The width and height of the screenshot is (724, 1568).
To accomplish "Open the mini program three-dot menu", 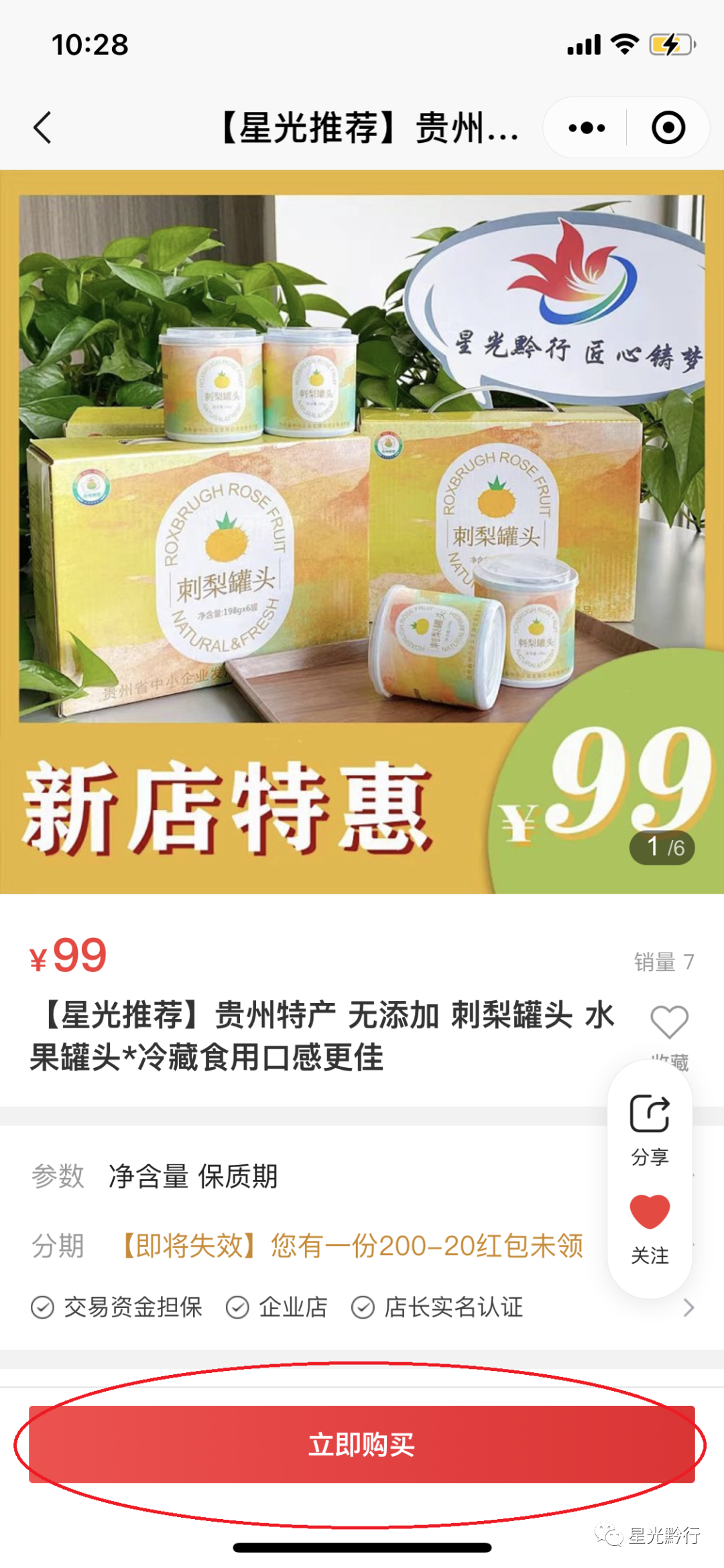I will (x=587, y=127).
